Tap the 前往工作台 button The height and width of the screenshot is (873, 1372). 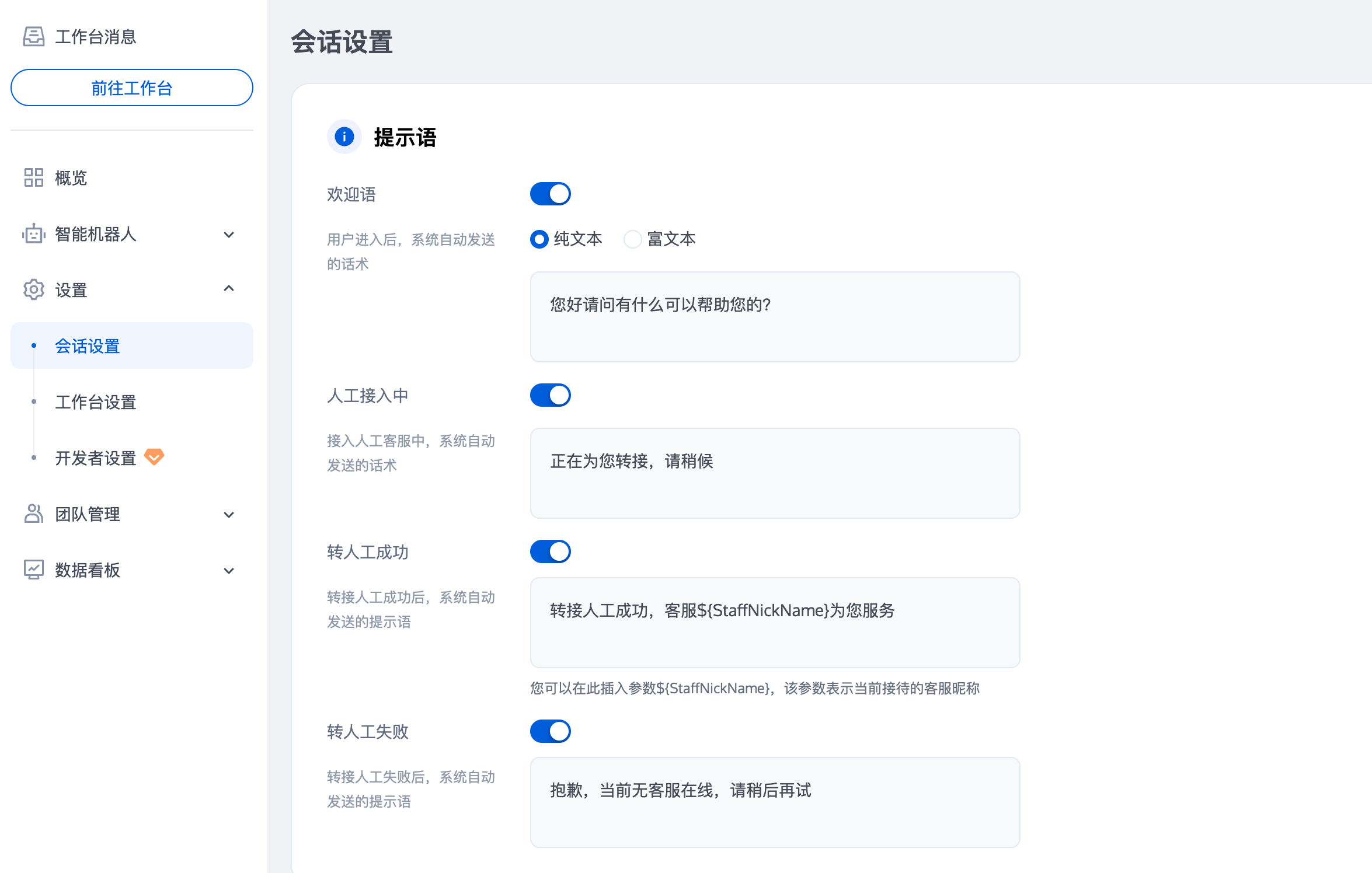point(131,88)
